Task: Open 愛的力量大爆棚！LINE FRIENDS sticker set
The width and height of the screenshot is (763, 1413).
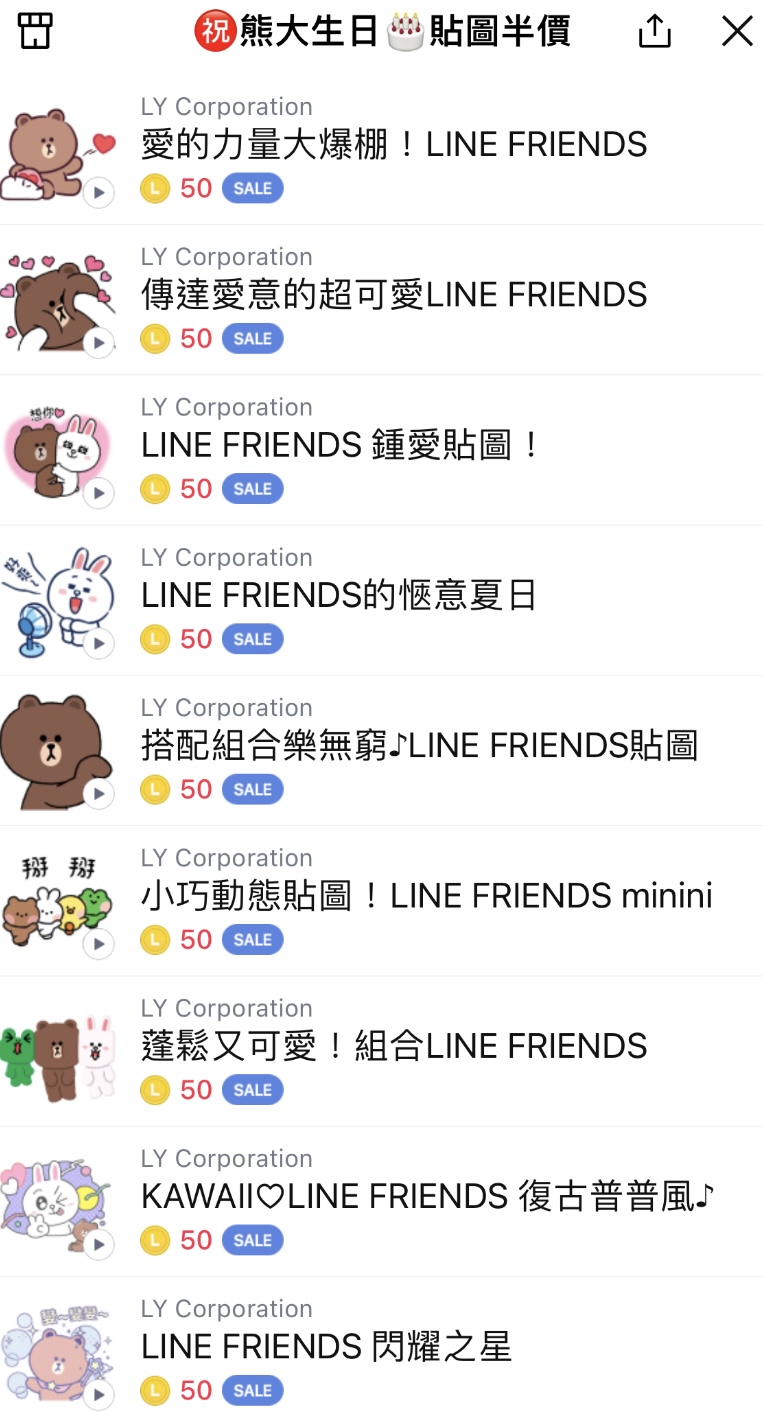Action: click(x=394, y=146)
